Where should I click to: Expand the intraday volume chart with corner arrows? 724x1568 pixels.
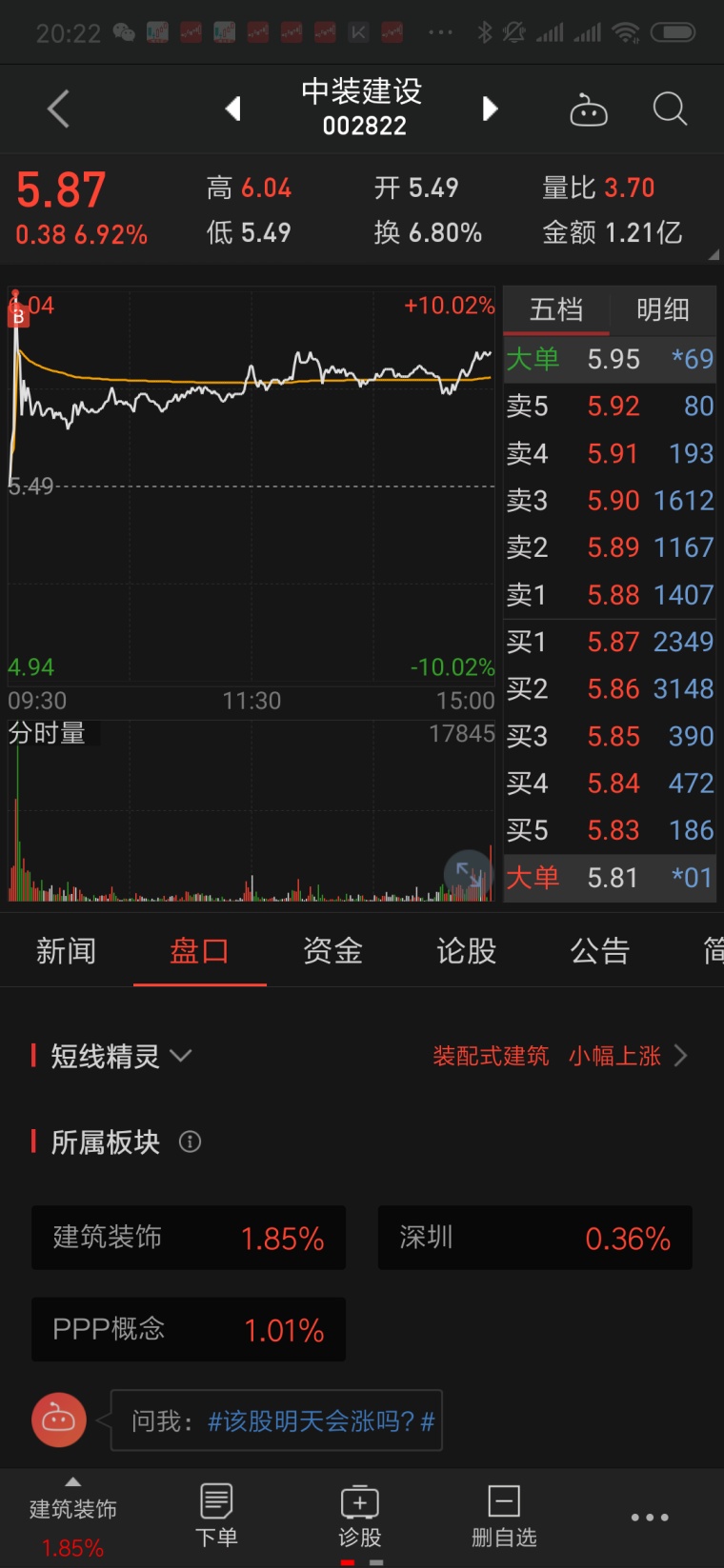(467, 873)
